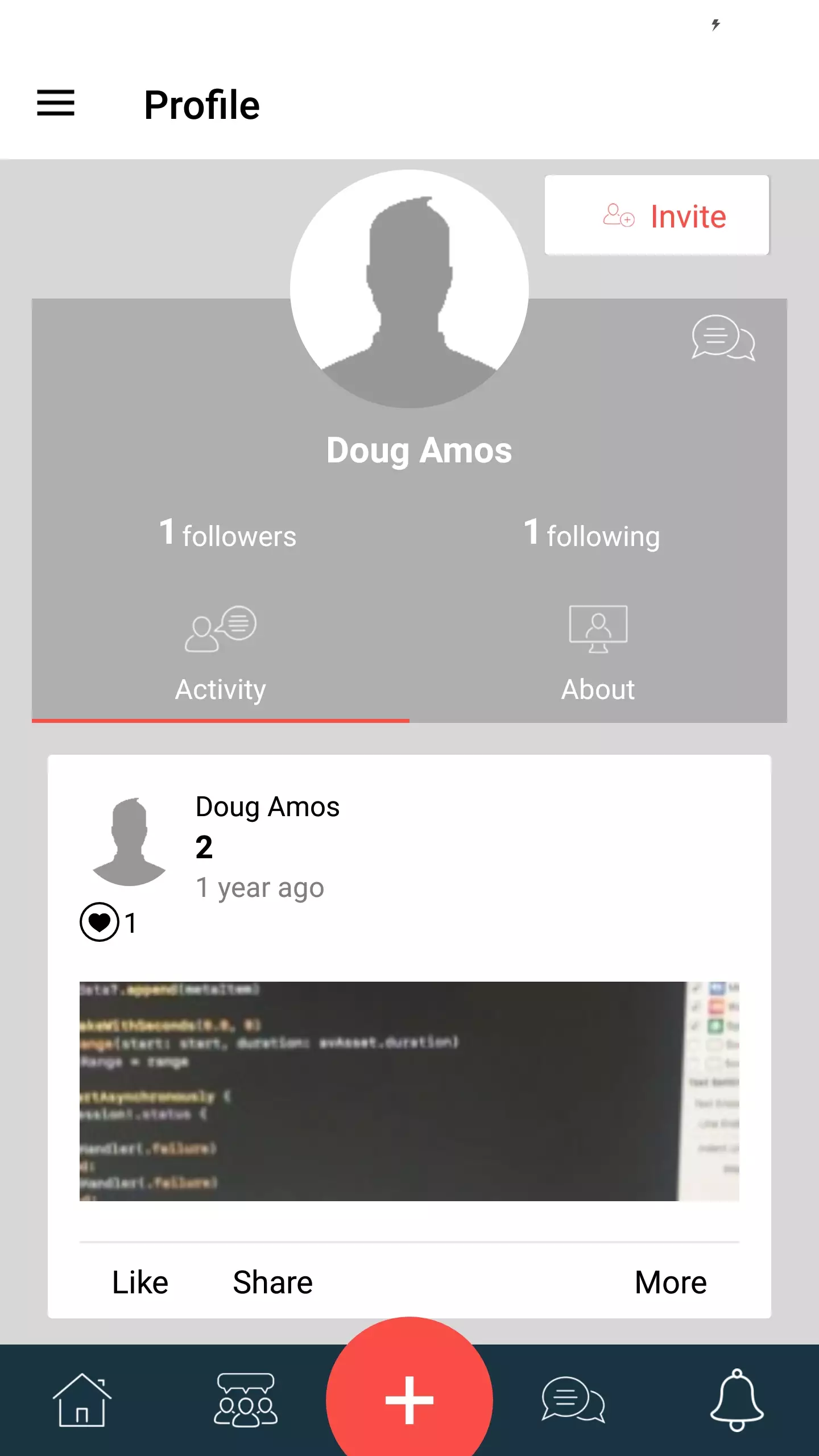Open the 1 following list

tap(591, 534)
